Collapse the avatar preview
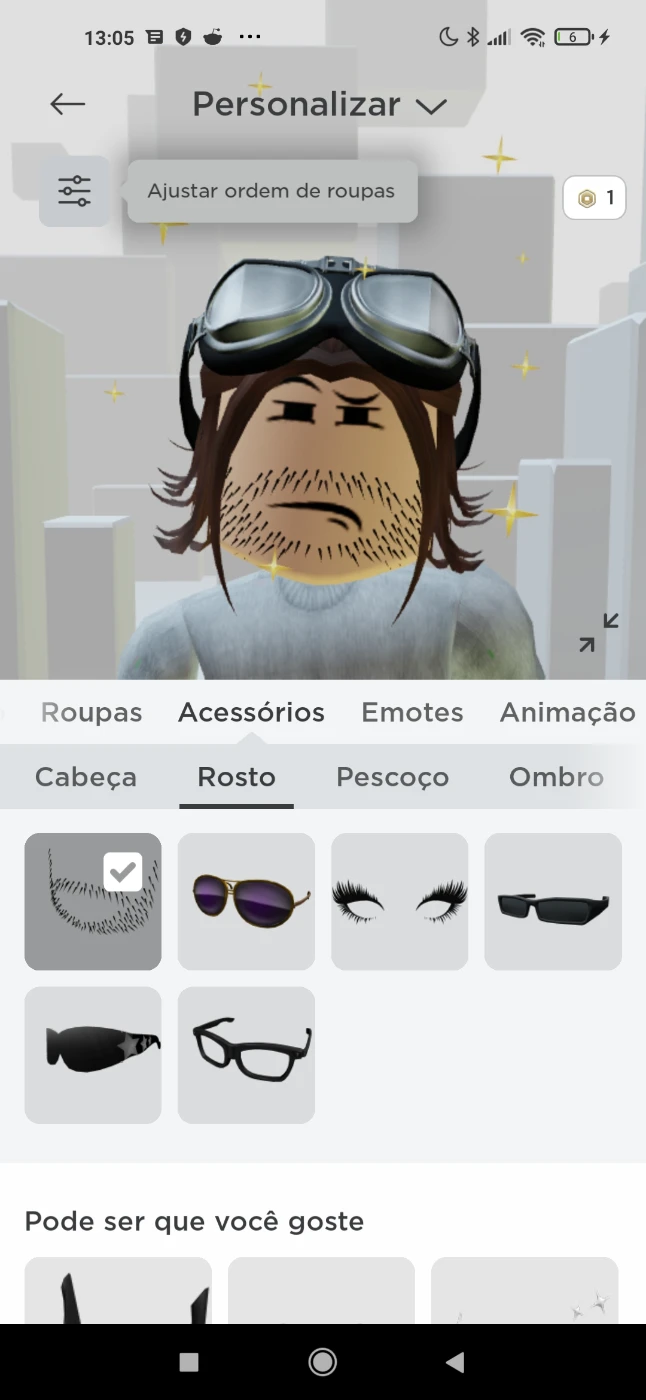The height and width of the screenshot is (1400, 646). coord(599,633)
